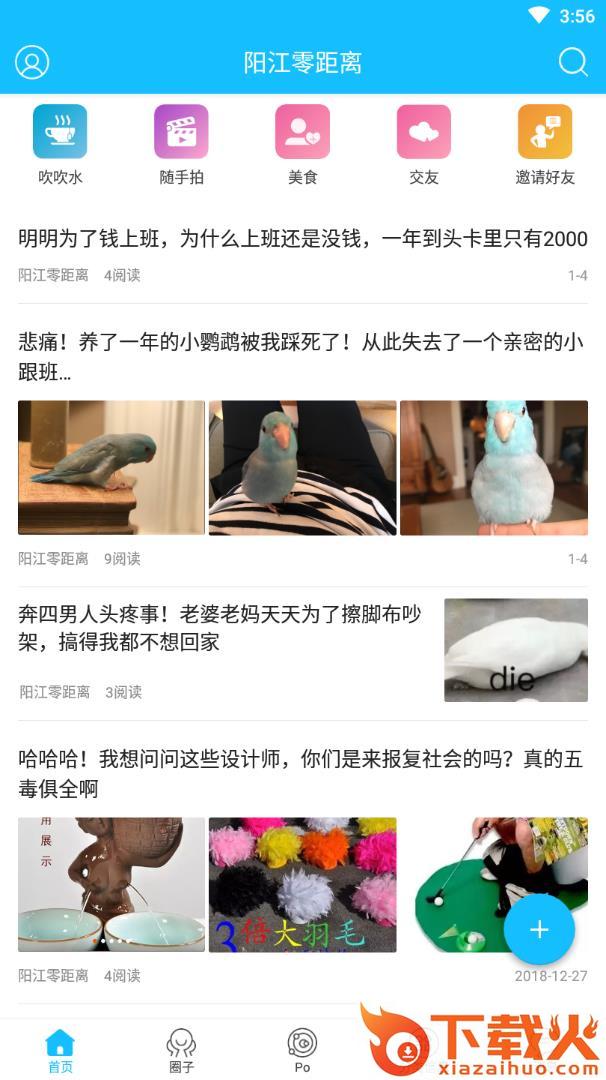Image resolution: width=606 pixels, height=1080 pixels.
Task: Open post 明明为了钱上班
Action: click(302, 239)
